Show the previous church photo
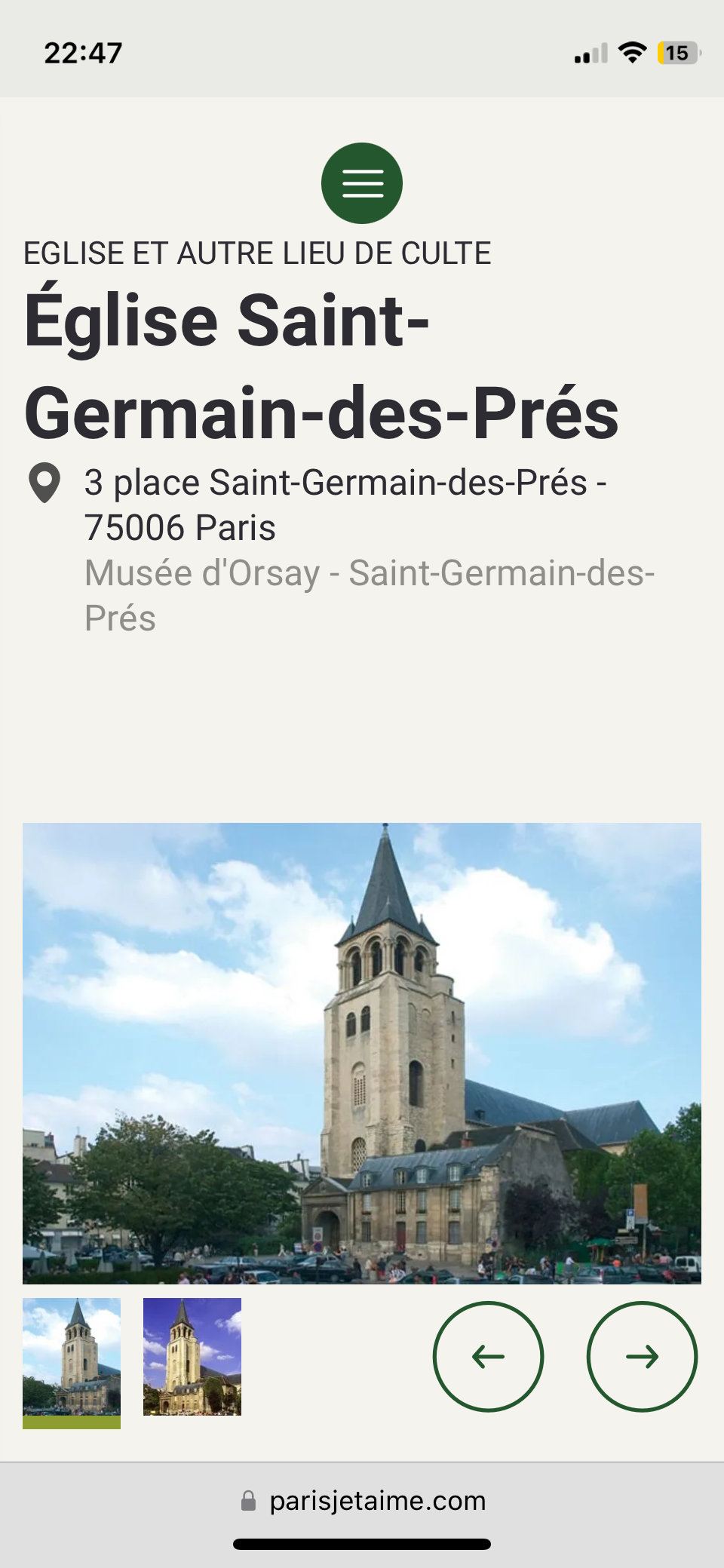 point(488,1356)
